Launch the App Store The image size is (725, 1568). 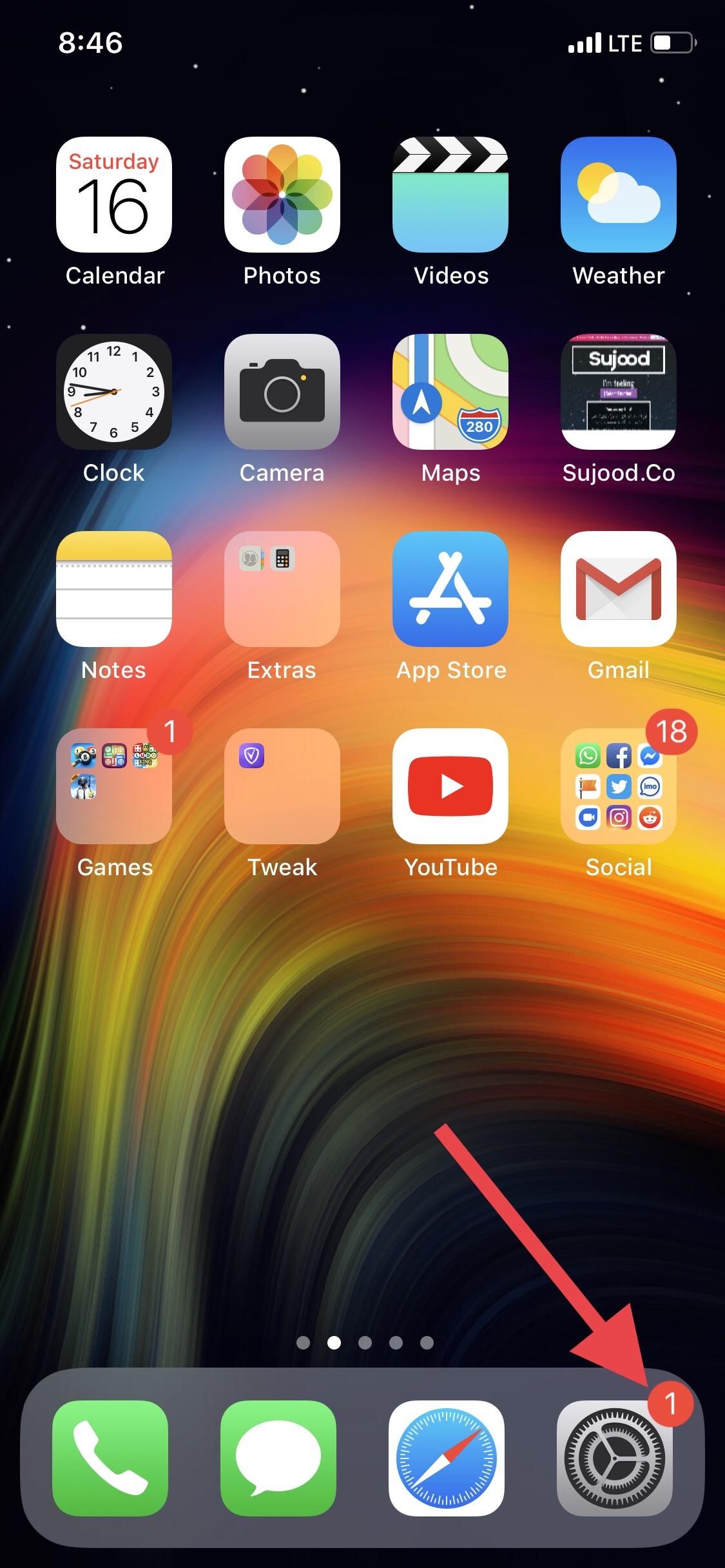coord(450,590)
